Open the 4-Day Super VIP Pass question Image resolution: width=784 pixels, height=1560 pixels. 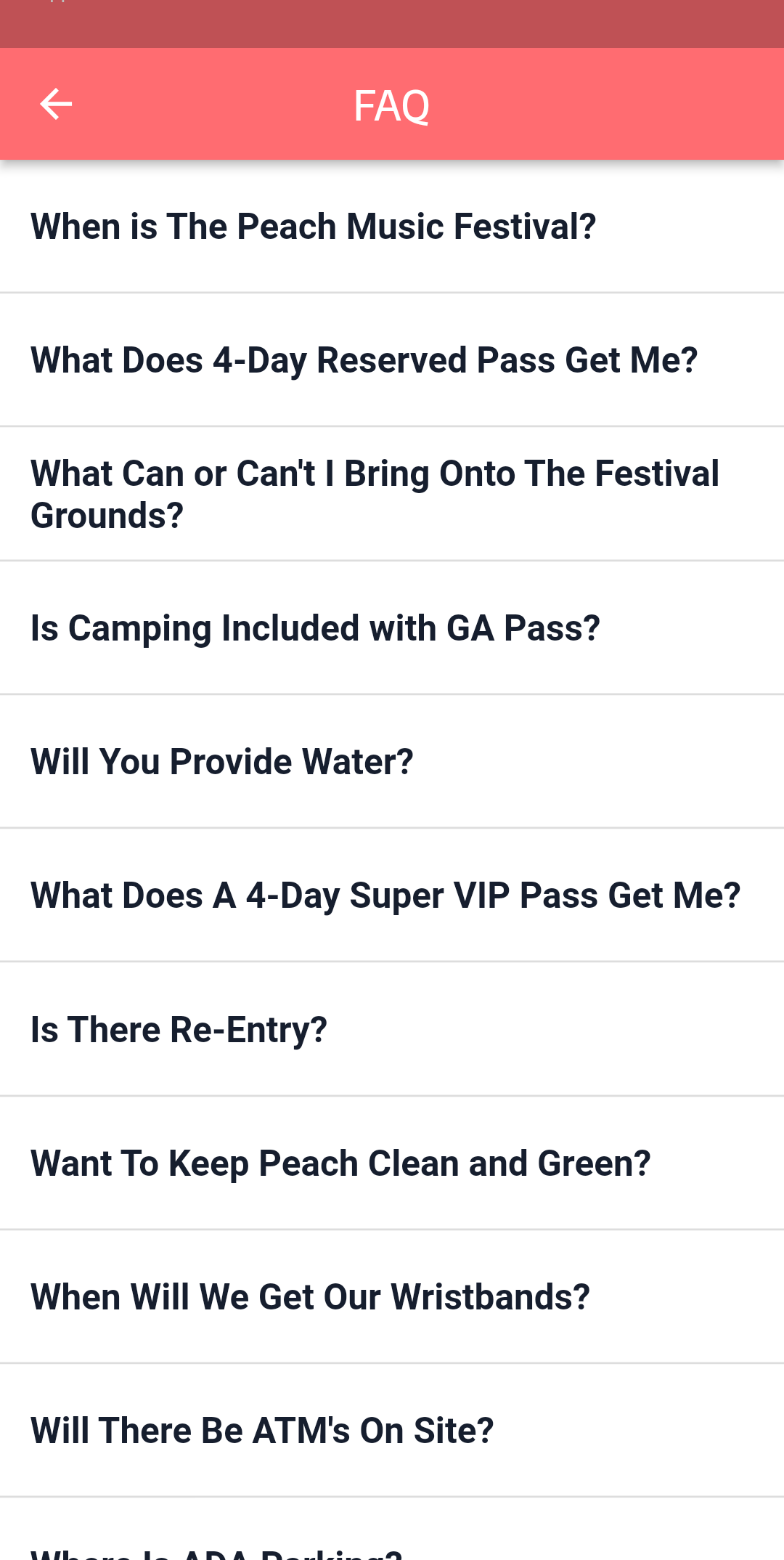pyautogui.click(x=385, y=895)
